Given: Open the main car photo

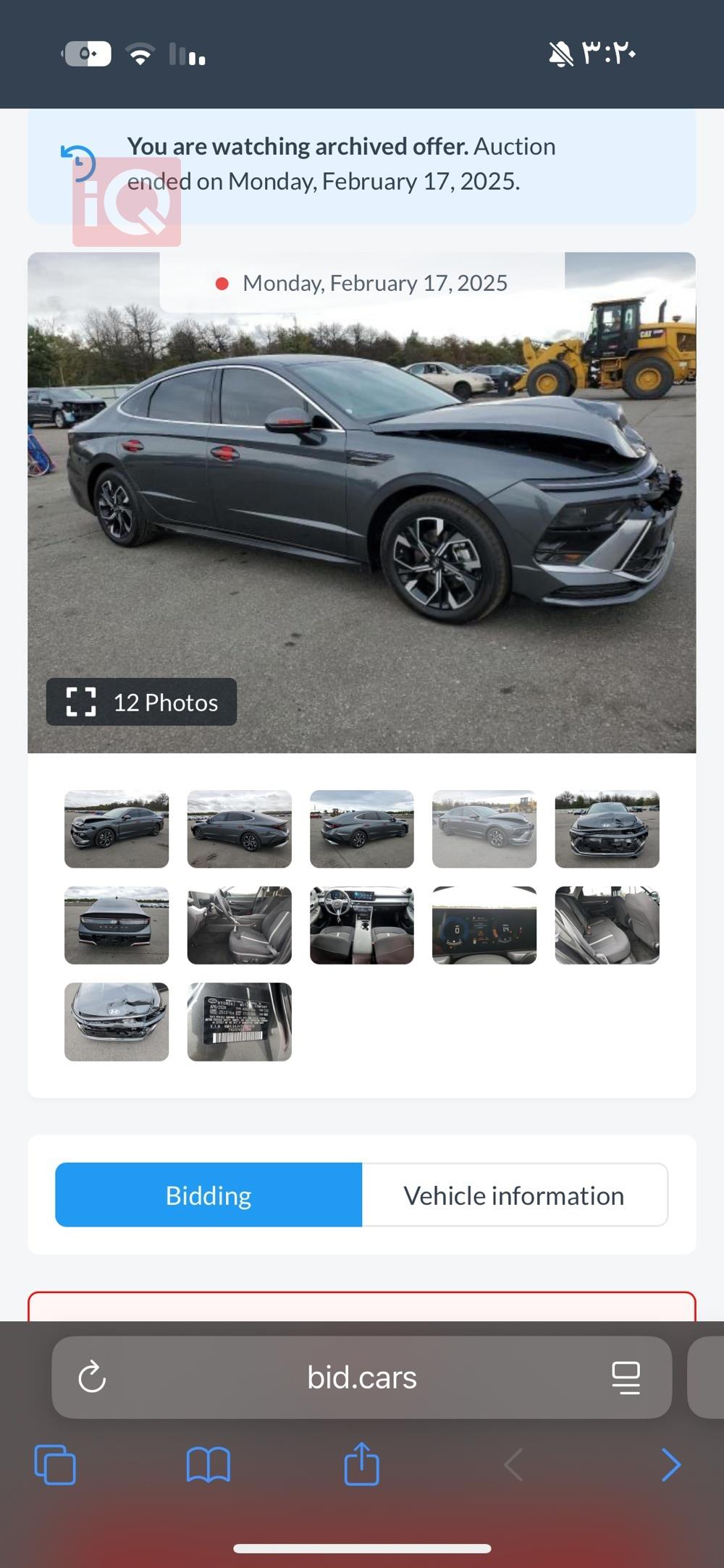Looking at the screenshot, I should click(x=362, y=507).
